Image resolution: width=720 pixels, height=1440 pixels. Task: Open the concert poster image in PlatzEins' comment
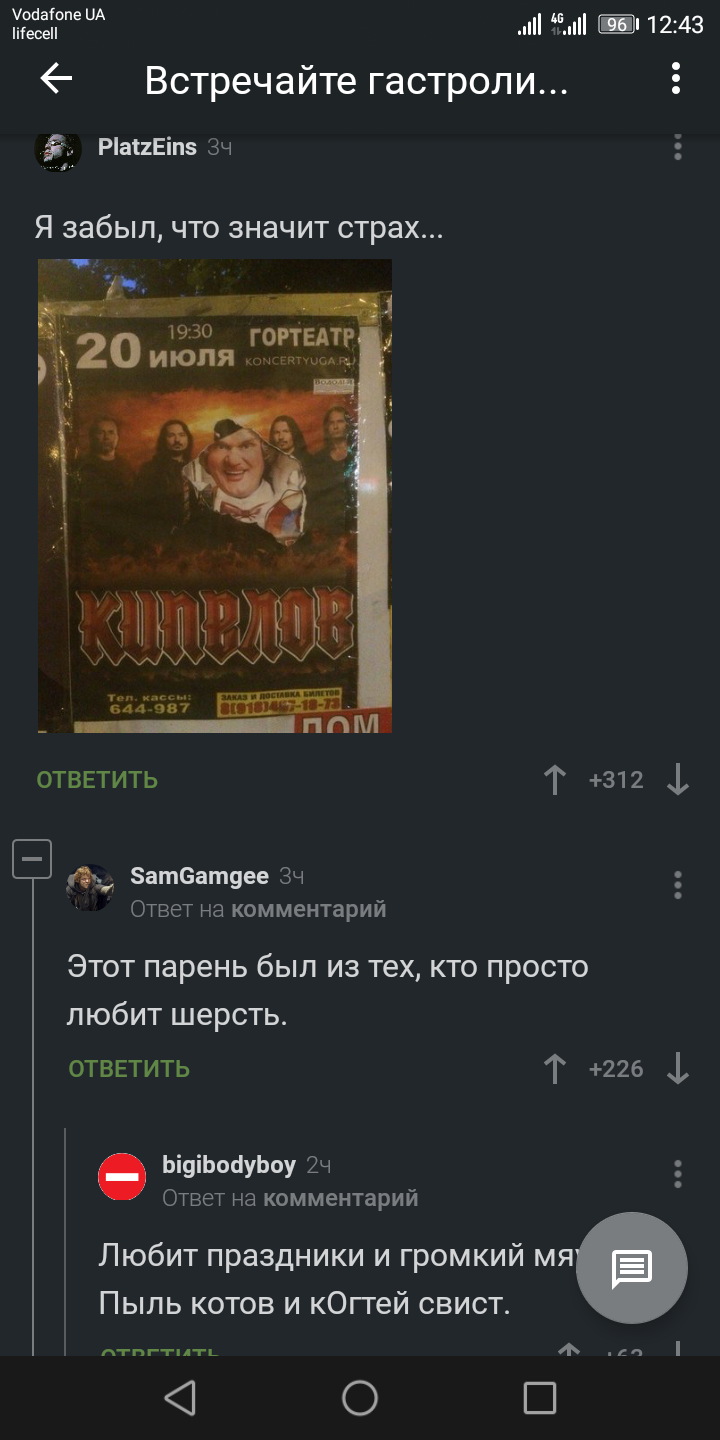pyautogui.click(x=215, y=496)
